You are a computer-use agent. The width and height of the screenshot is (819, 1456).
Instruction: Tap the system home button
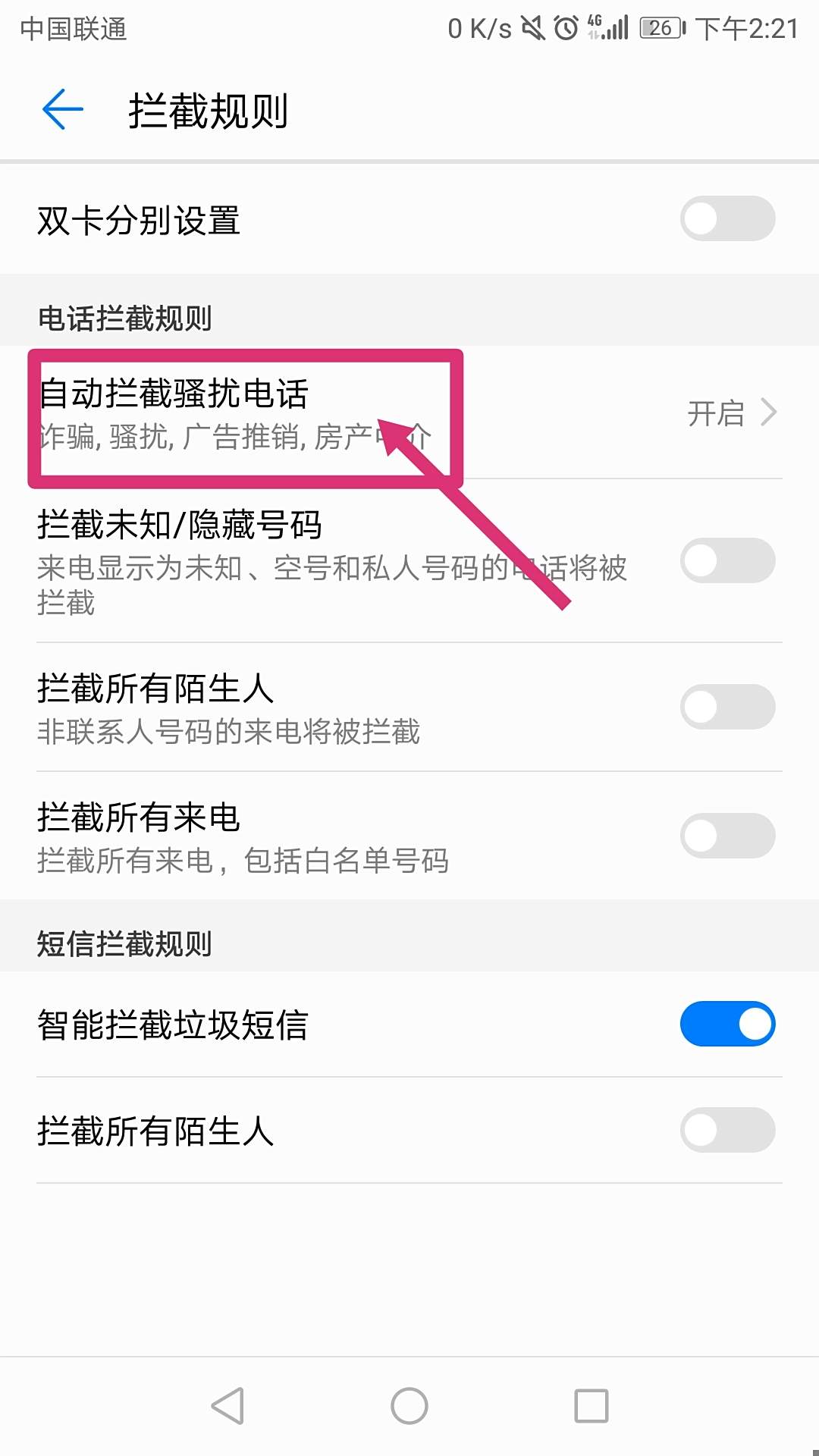pyautogui.click(x=409, y=1406)
